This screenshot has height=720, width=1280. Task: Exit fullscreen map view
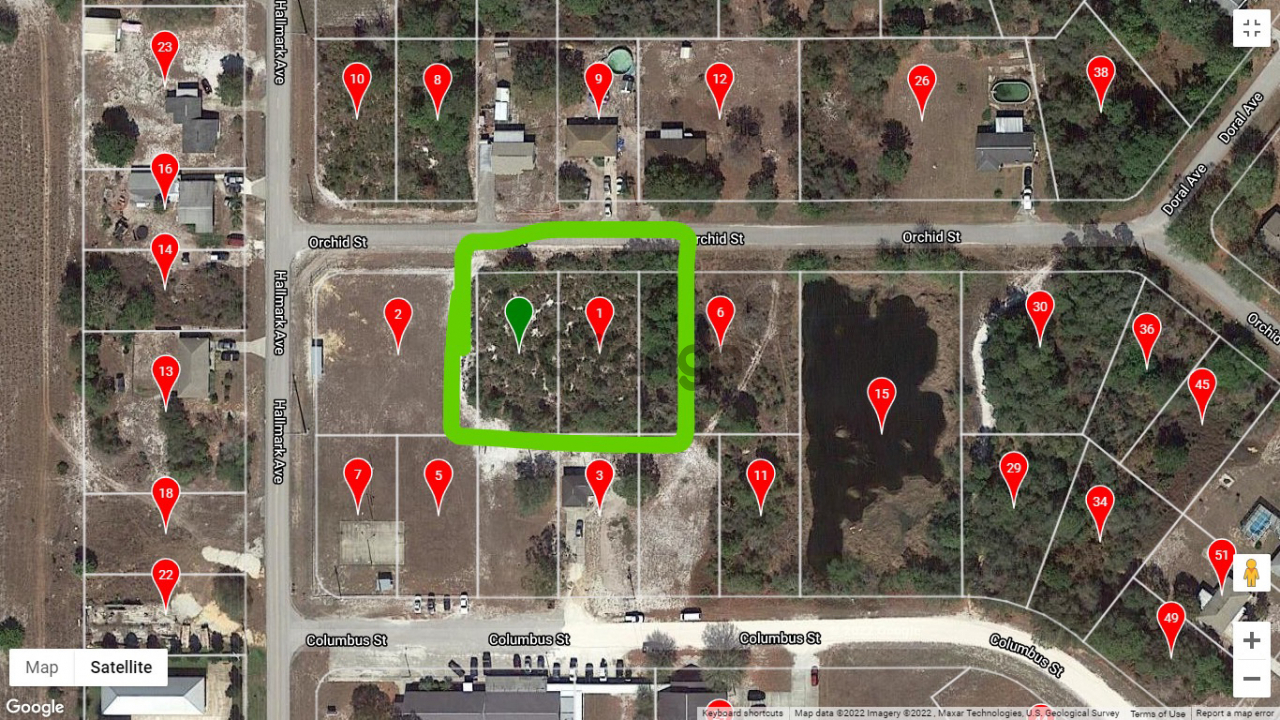click(x=1251, y=29)
